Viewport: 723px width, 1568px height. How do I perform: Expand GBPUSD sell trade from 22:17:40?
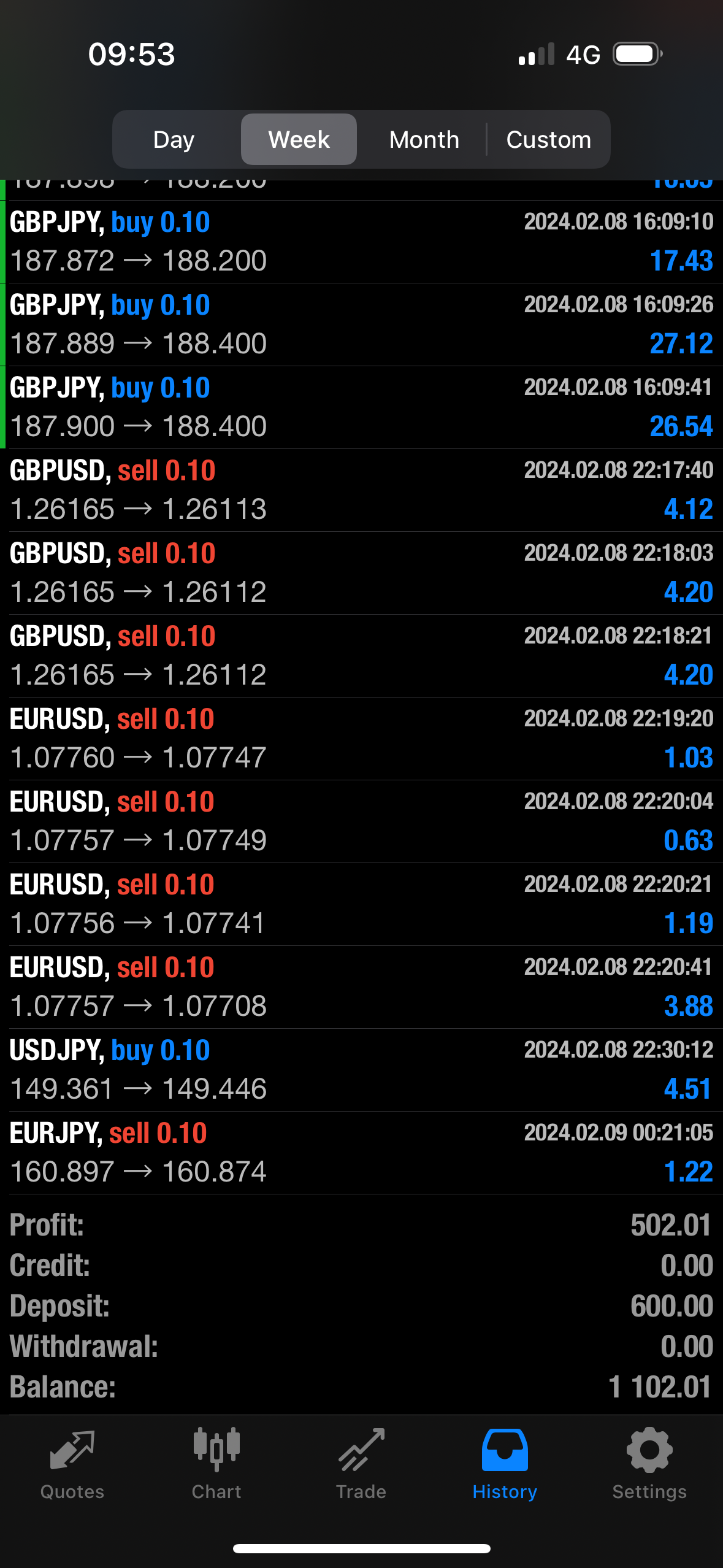point(361,490)
